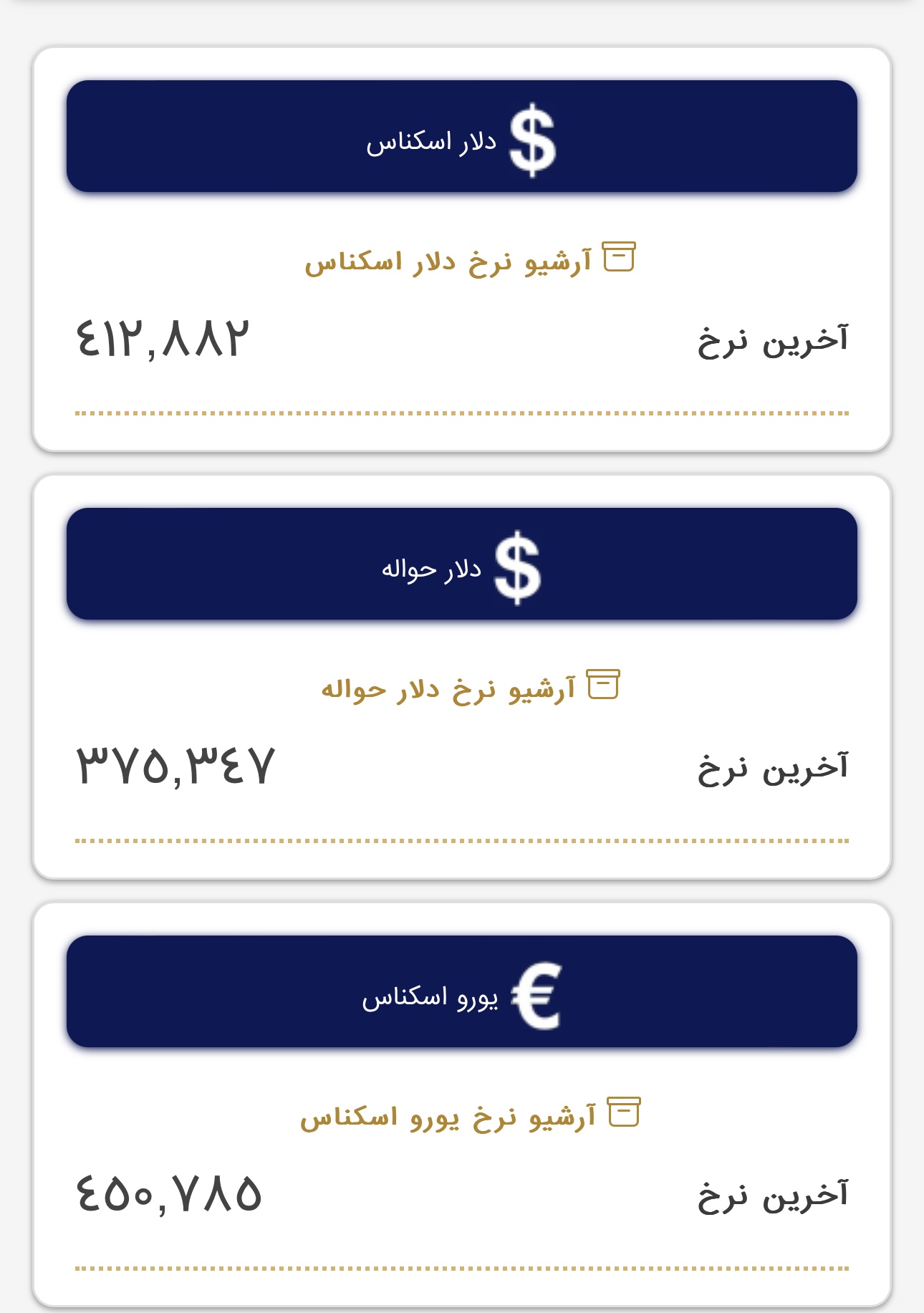
Task: Tap the یورو اسکناس header button
Action: click(462, 992)
